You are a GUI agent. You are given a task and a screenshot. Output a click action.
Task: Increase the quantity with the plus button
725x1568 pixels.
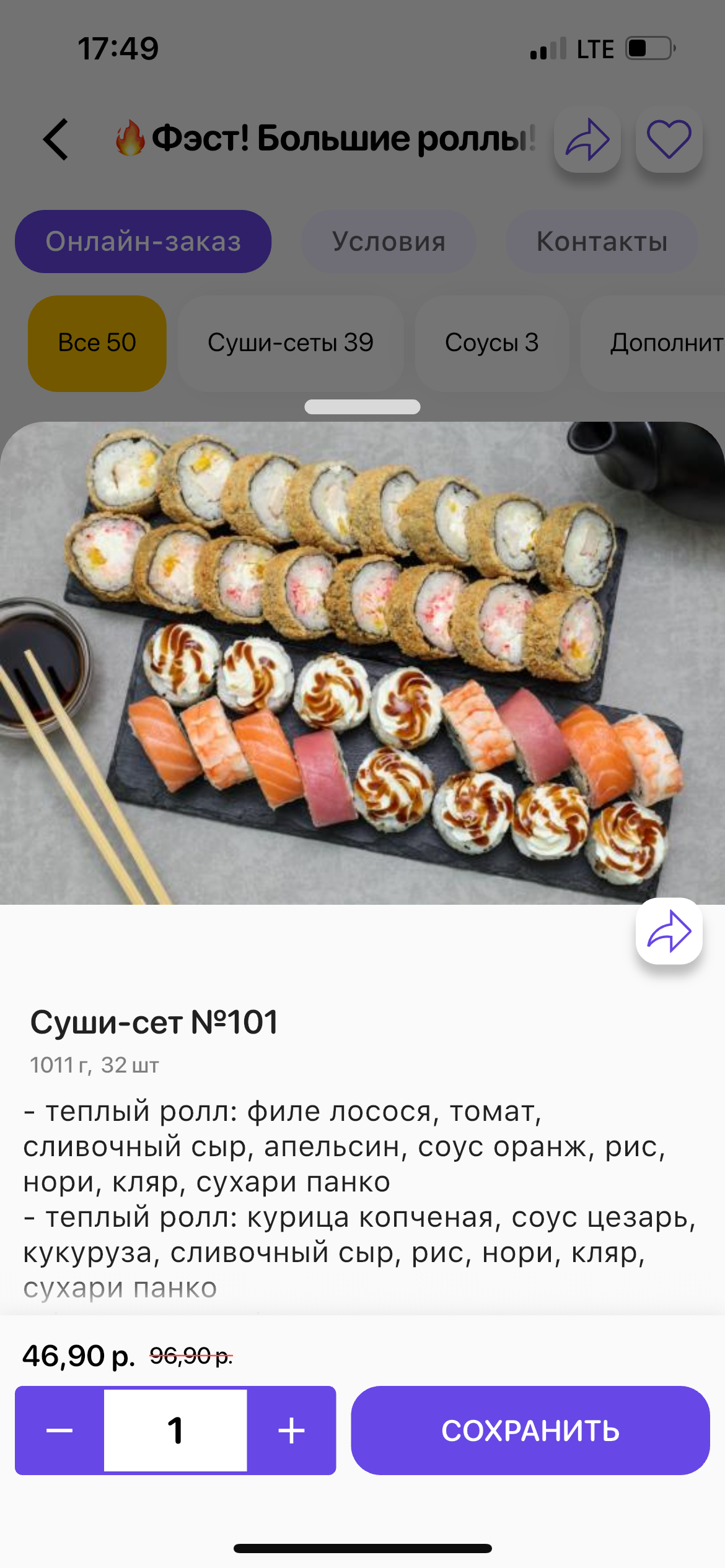coord(291,1431)
